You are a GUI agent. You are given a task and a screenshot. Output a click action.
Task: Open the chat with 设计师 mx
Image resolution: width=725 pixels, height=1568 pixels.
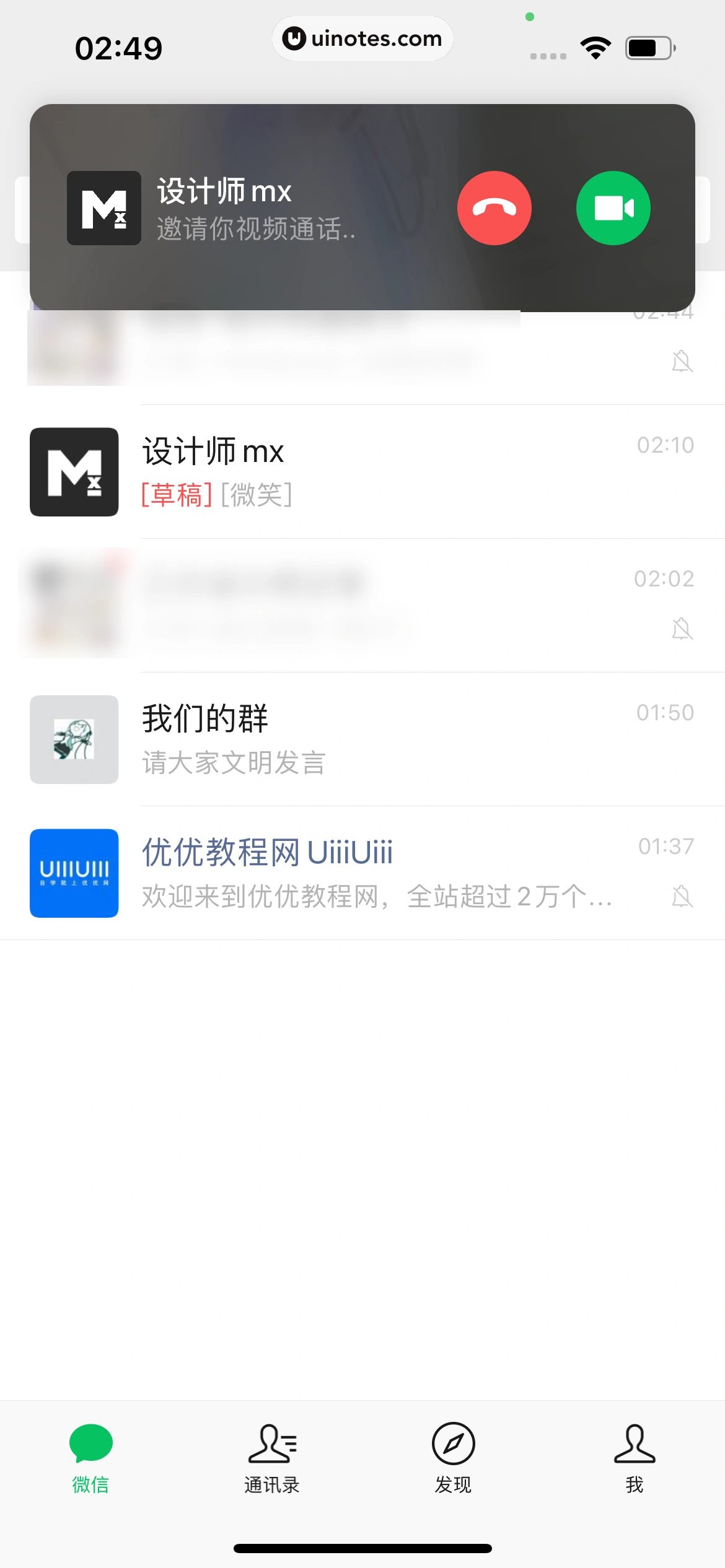(372, 472)
